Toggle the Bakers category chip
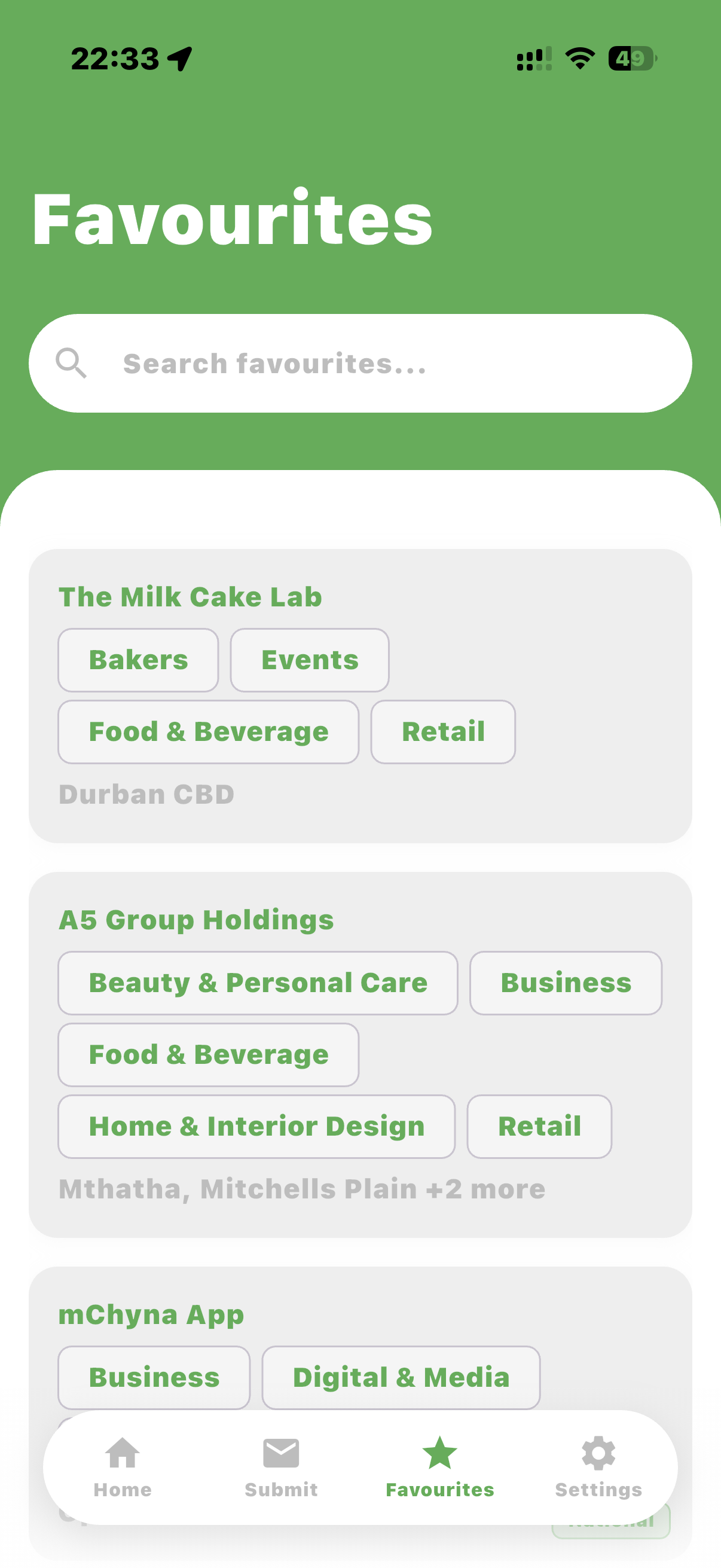The height and width of the screenshot is (1568, 721). pyautogui.click(x=138, y=660)
